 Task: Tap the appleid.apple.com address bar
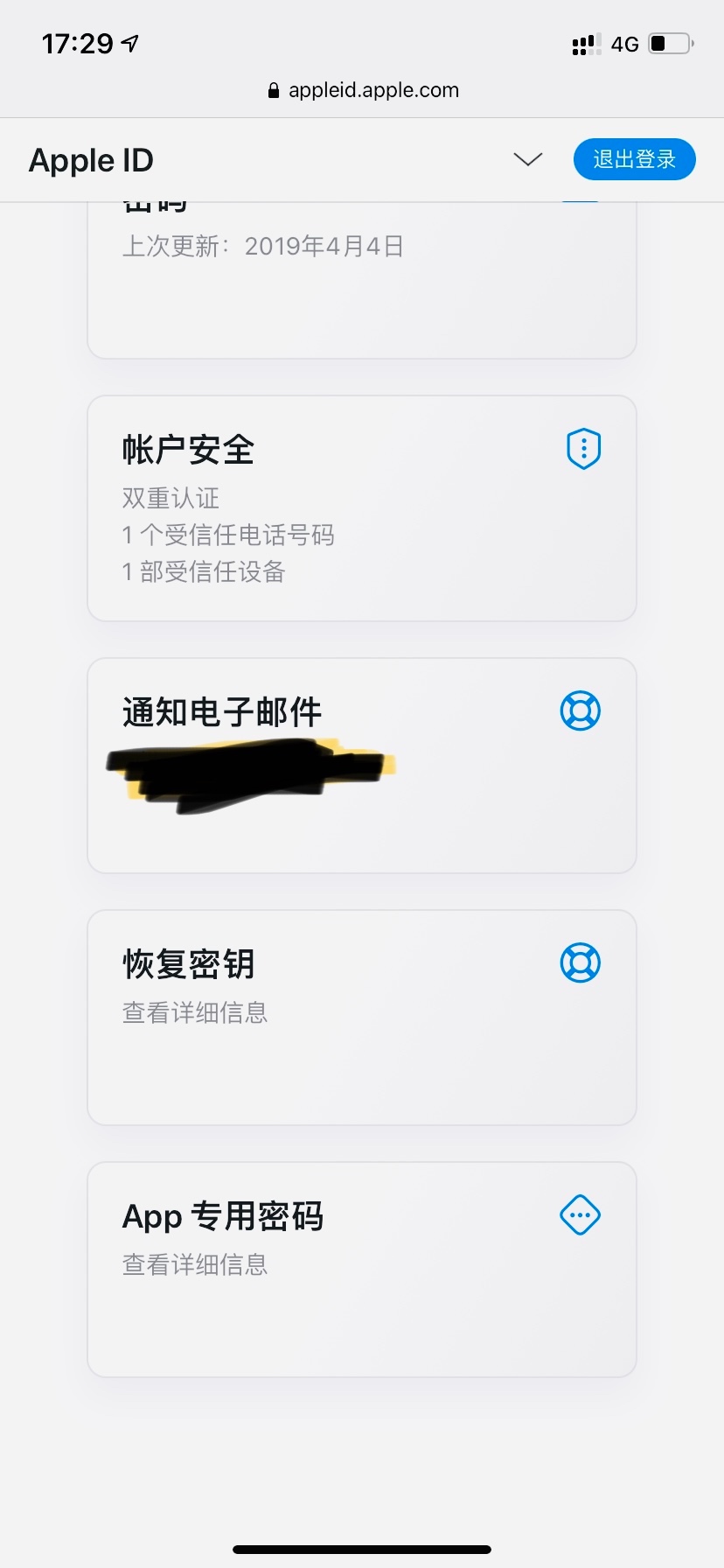[364, 90]
